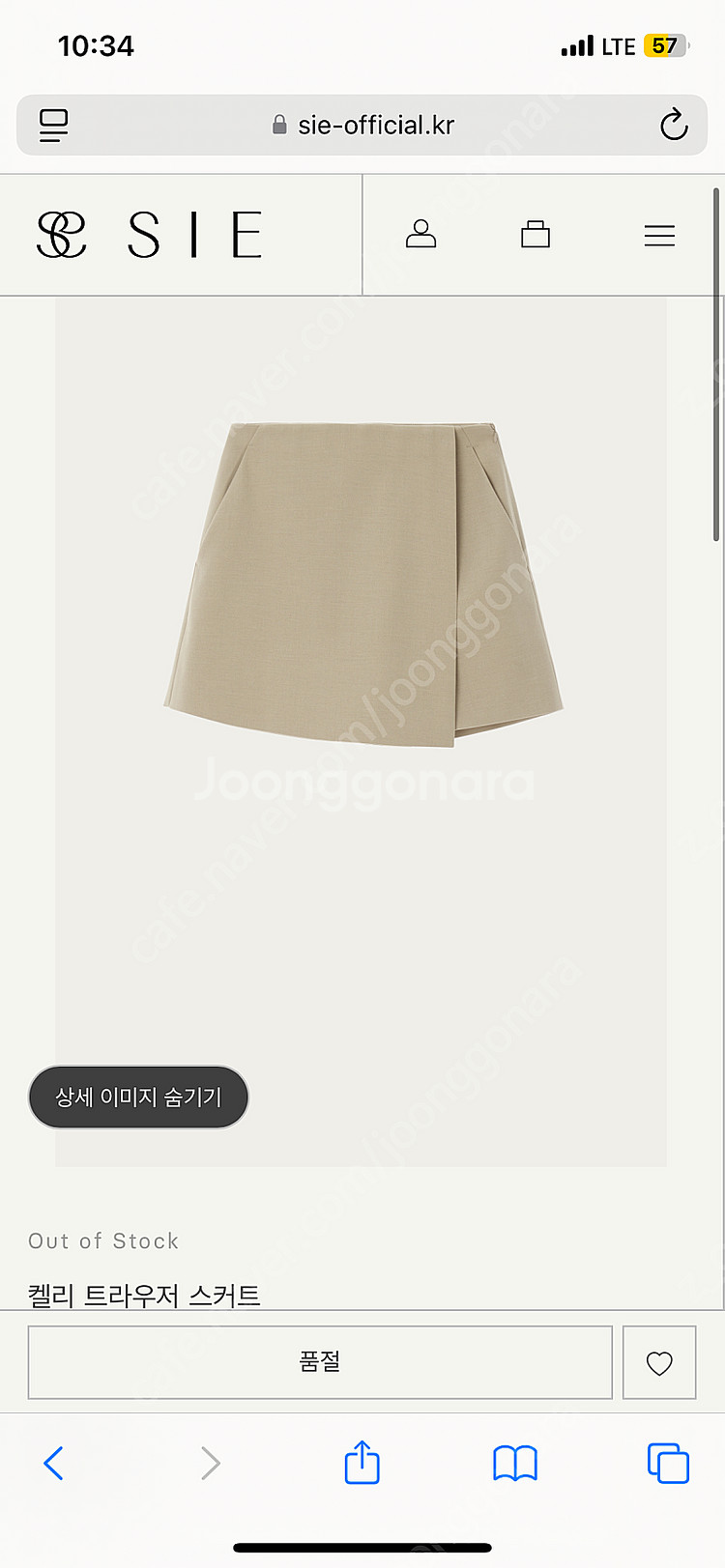Open the account profile icon
This screenshot has width=725, height=1568.
point(420,234)
